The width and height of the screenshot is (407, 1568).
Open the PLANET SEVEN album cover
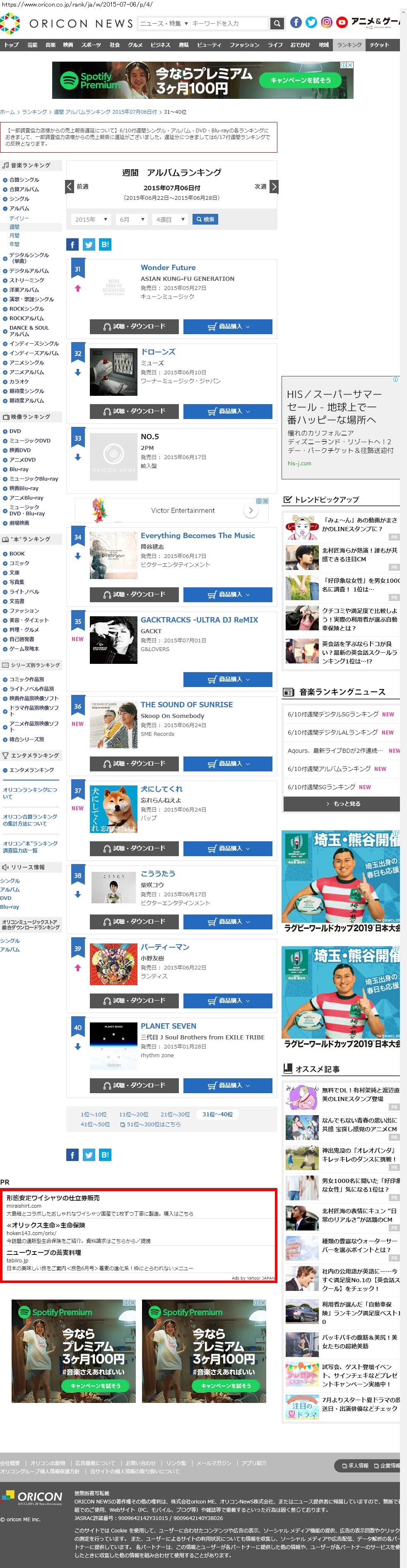click(113, 1046)
